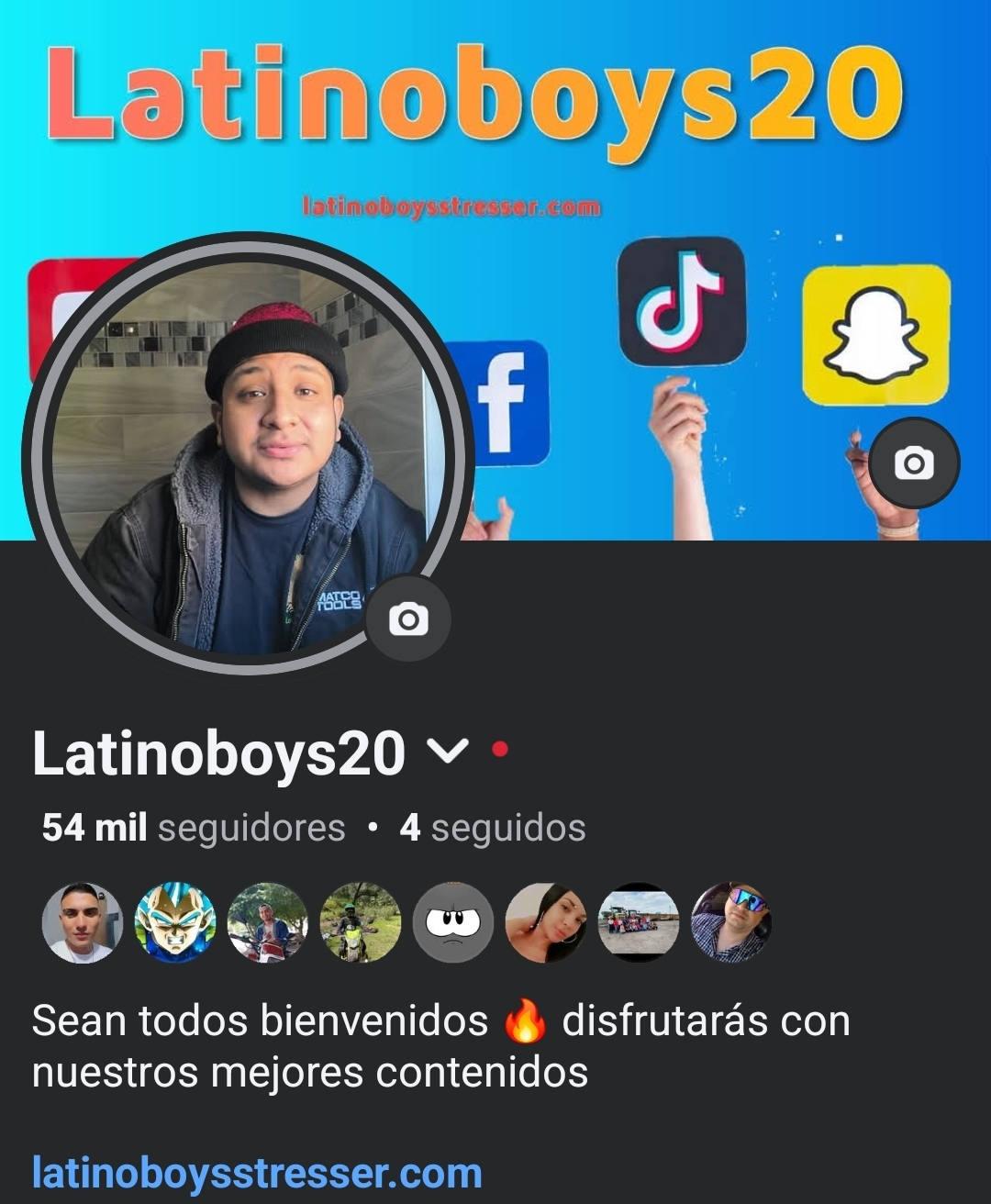View the 4 seguidos list
991x1204 pixels.
(493, 828)
